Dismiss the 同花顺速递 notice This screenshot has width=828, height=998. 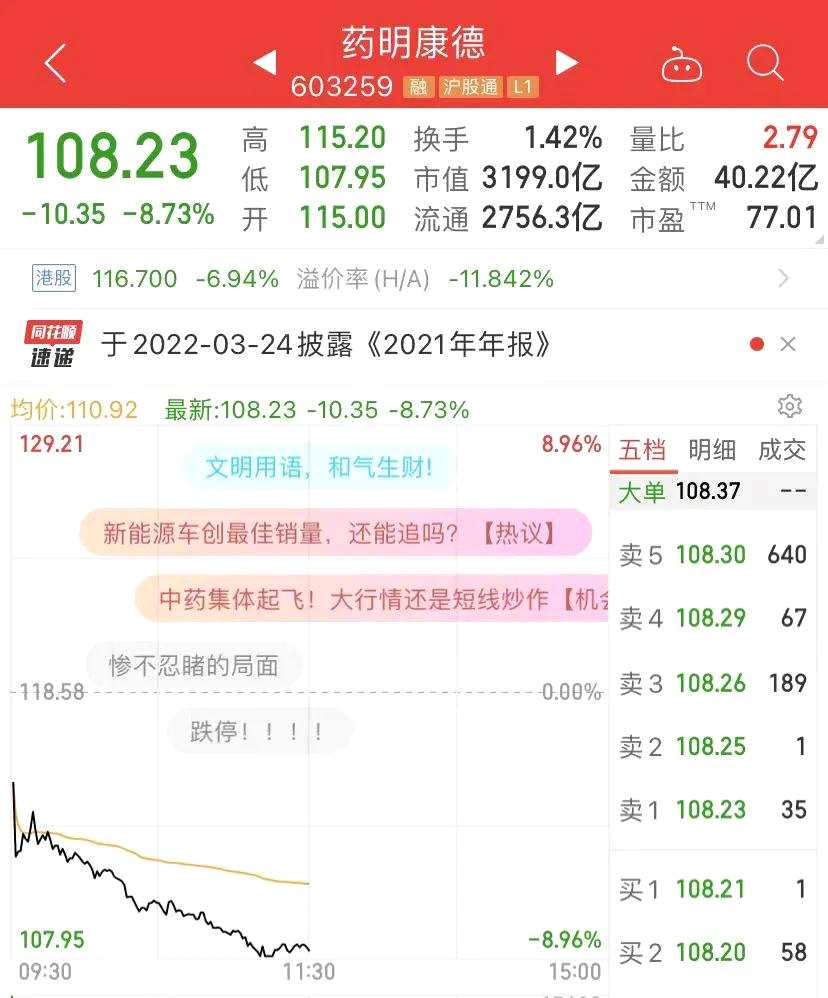pyautogui.click(x=788, y=345)
